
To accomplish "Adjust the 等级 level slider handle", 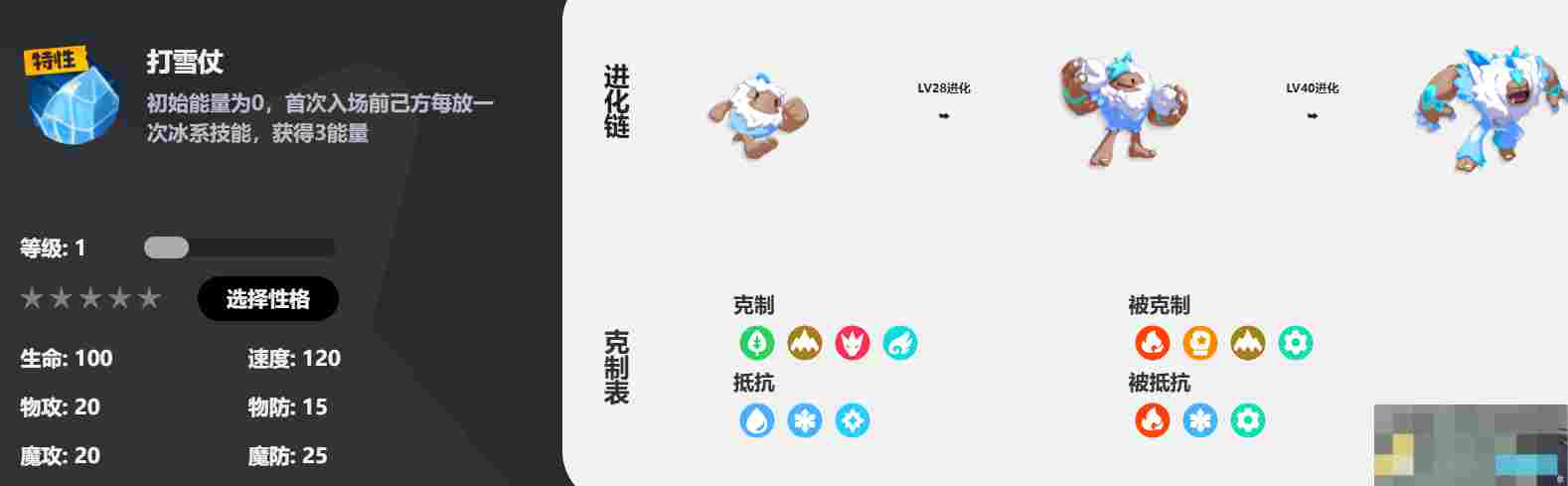I will pos(166,247).
